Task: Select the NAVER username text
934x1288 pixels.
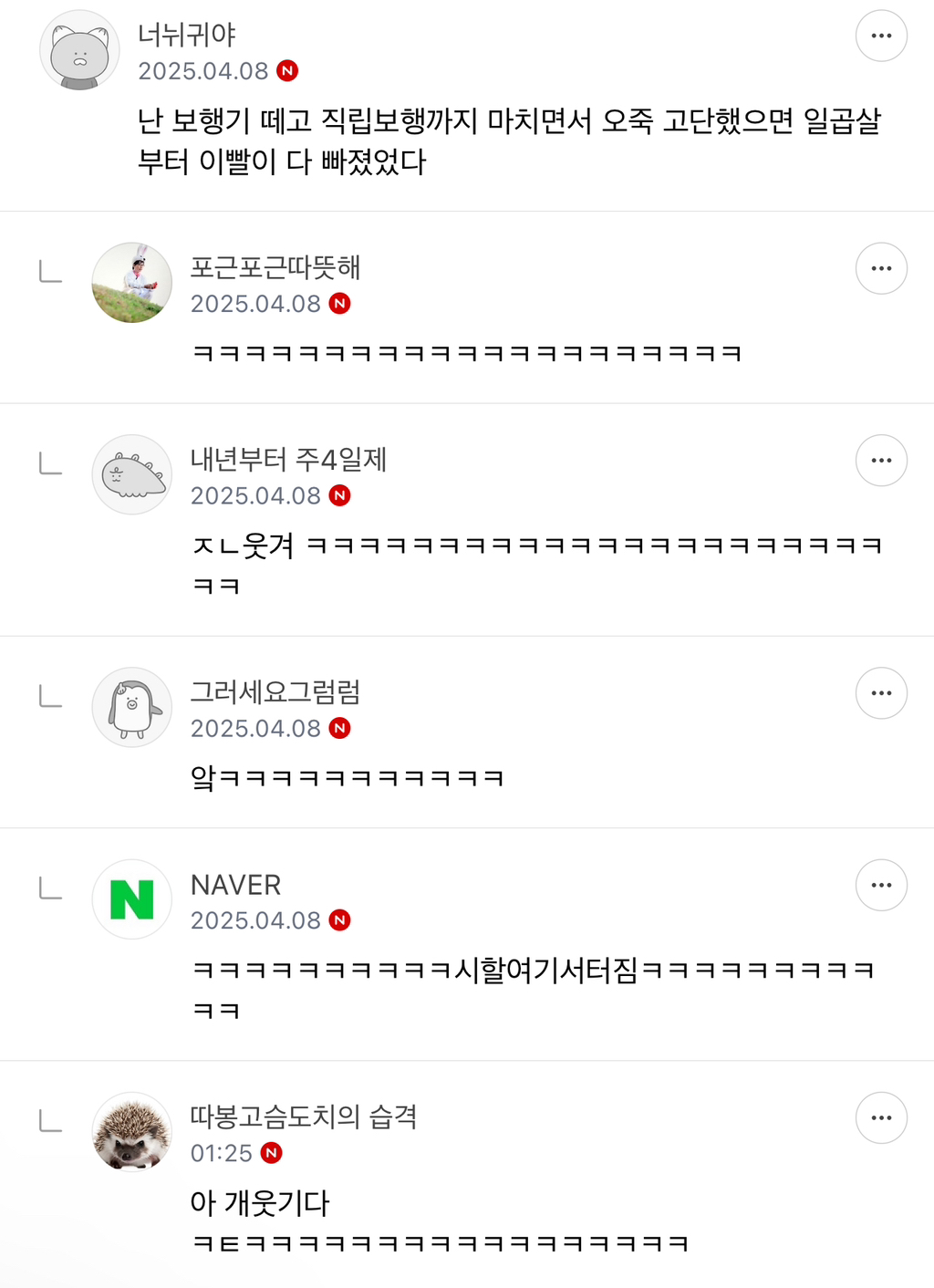Action: 235,885
